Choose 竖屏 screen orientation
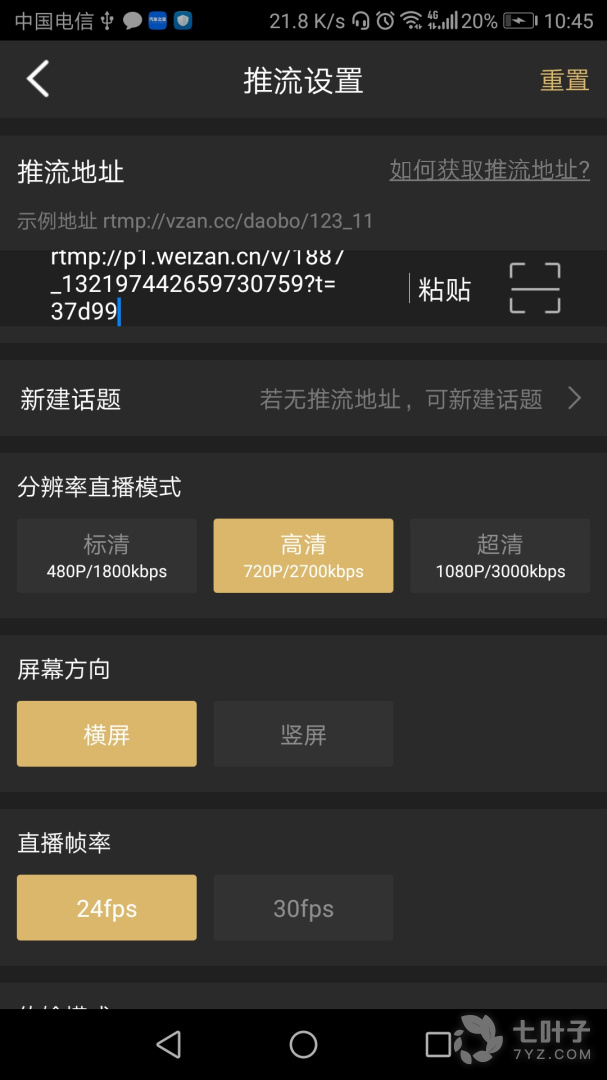The image size is (607, 1080). point(303,734)
